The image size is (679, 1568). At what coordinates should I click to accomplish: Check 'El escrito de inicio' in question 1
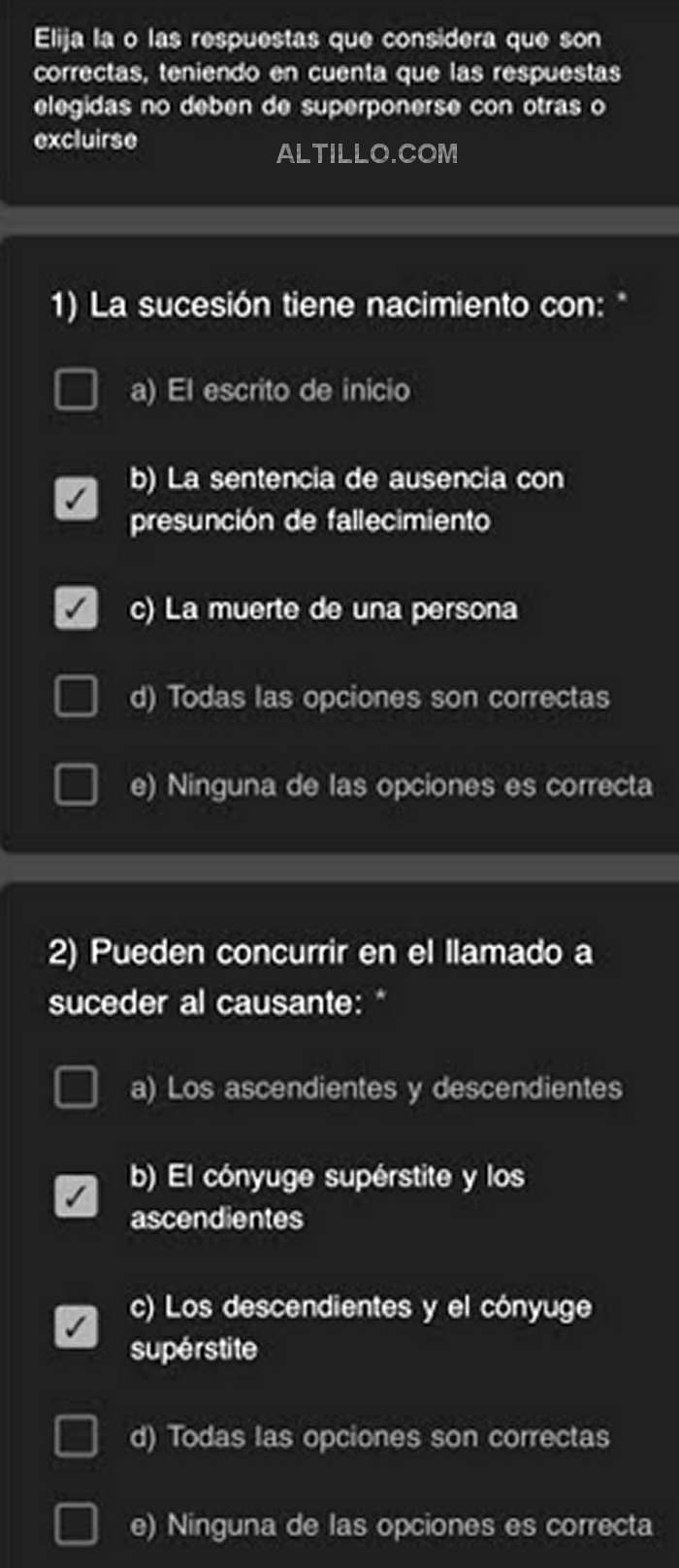(x=76, y=389)
